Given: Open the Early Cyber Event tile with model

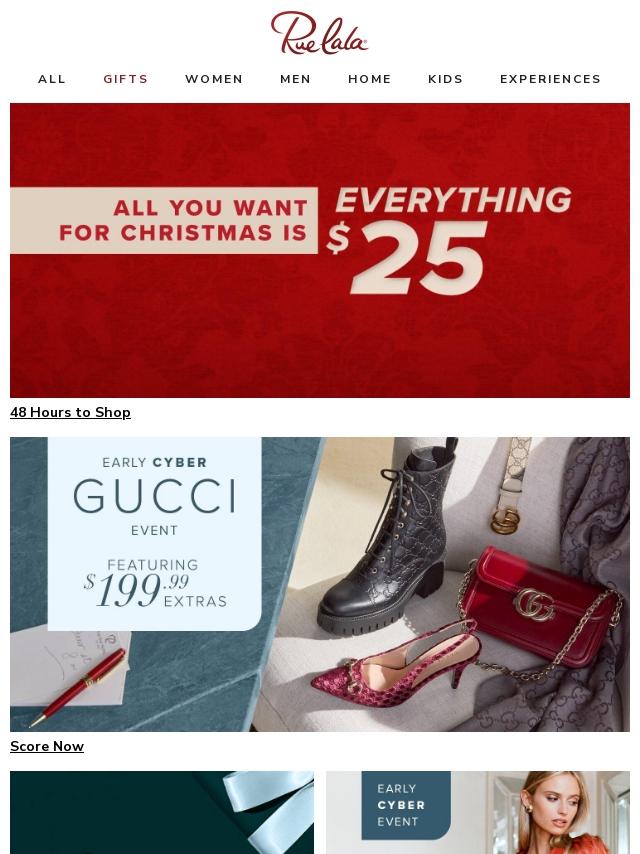Looking at the screenshot, I should (478, 812).
